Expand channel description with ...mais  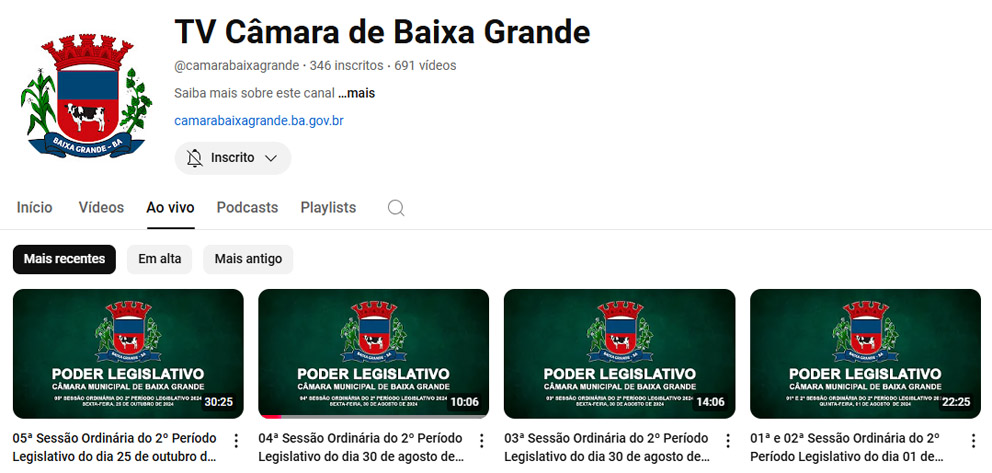pyautogui.click(x=356, y=93)
